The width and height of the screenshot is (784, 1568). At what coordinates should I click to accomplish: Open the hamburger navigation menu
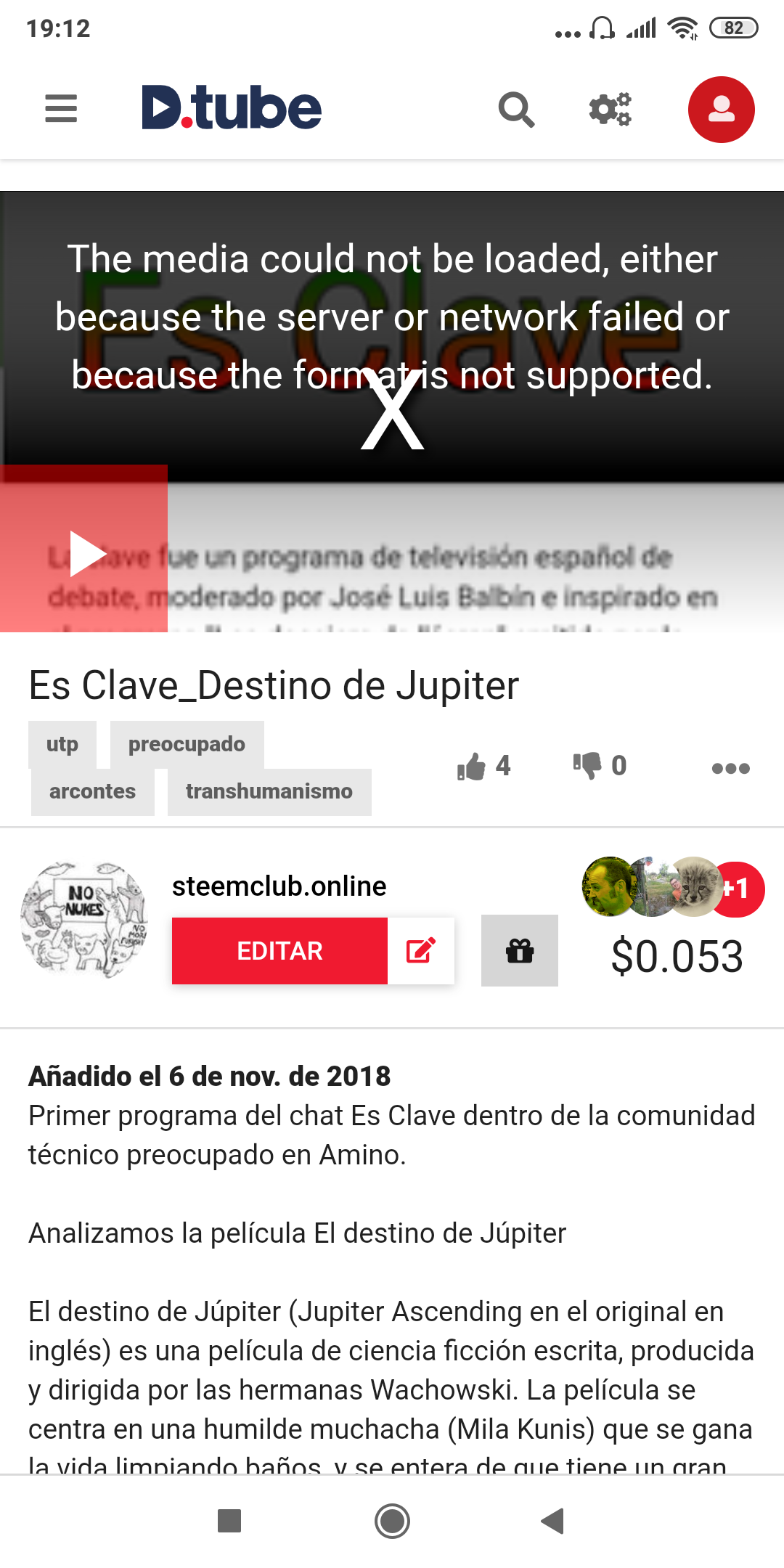[x=61, y=109]
